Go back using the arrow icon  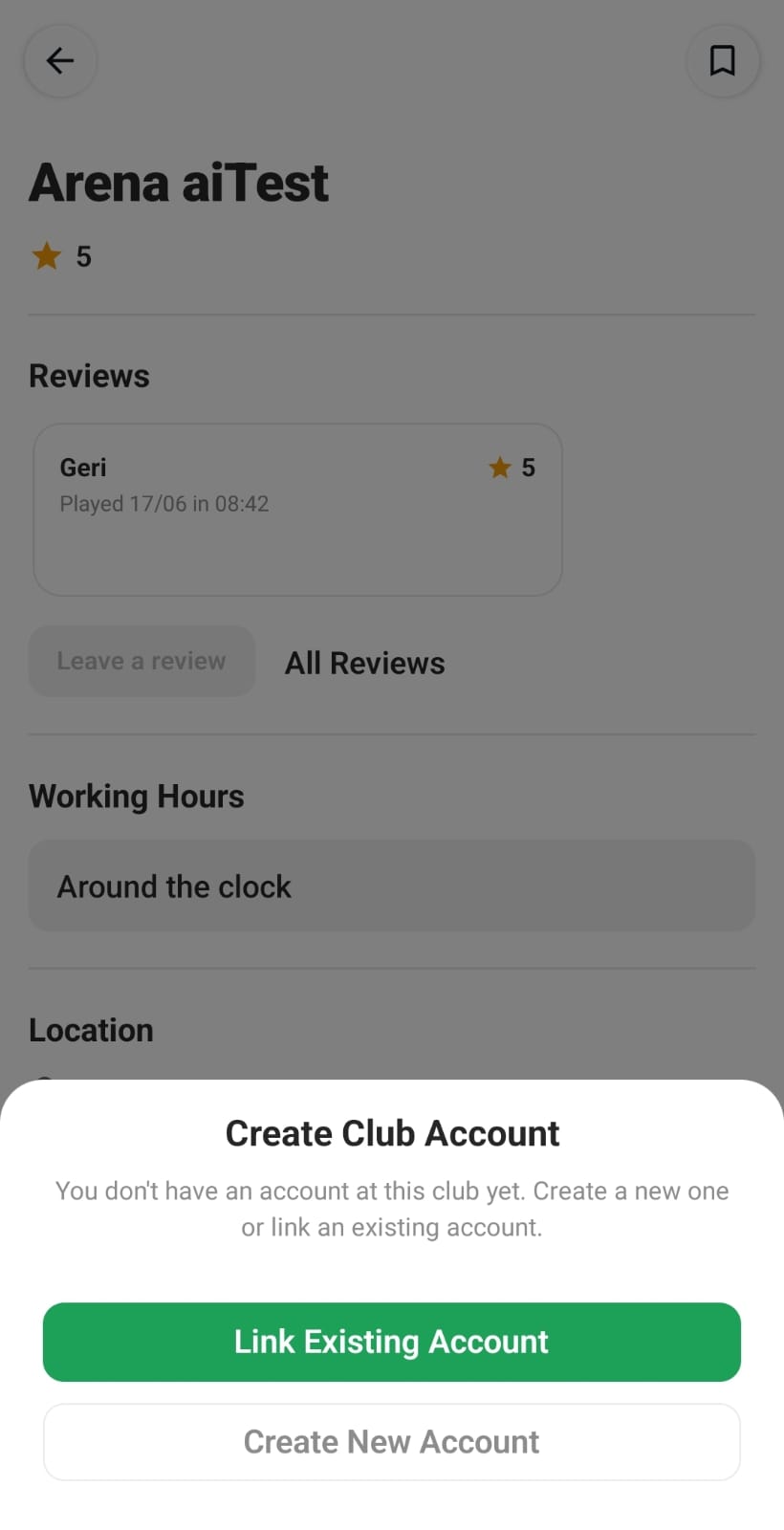pyautogui.click(x=60, y=61)
